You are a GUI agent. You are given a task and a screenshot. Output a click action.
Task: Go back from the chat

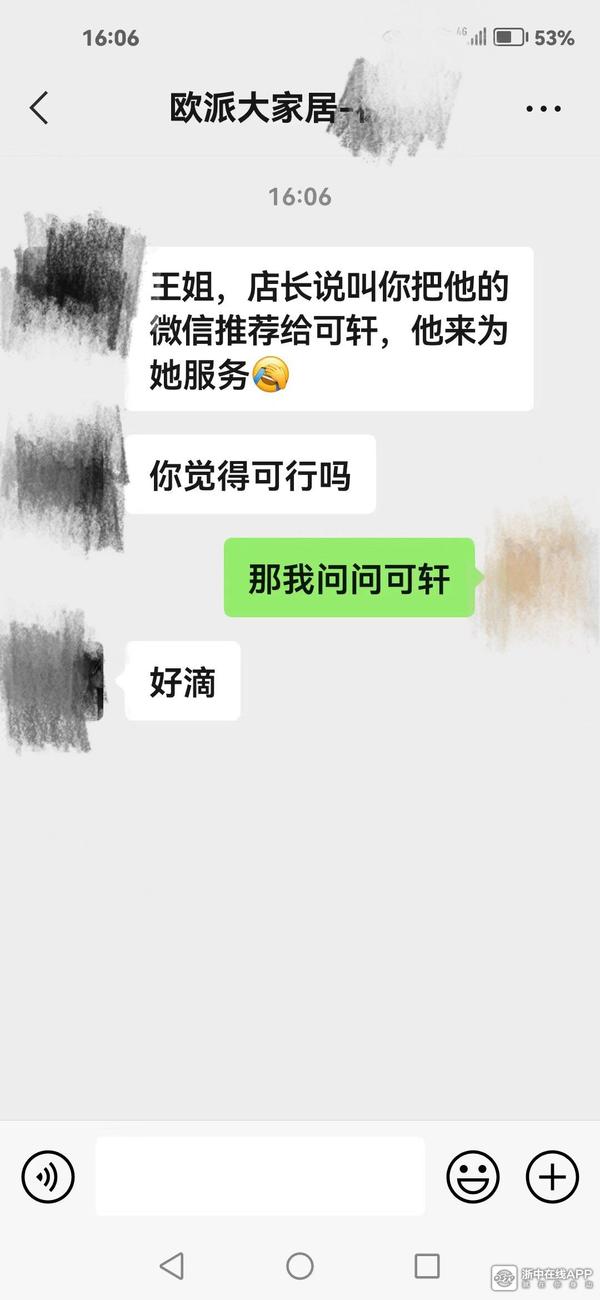coord(39,108)
